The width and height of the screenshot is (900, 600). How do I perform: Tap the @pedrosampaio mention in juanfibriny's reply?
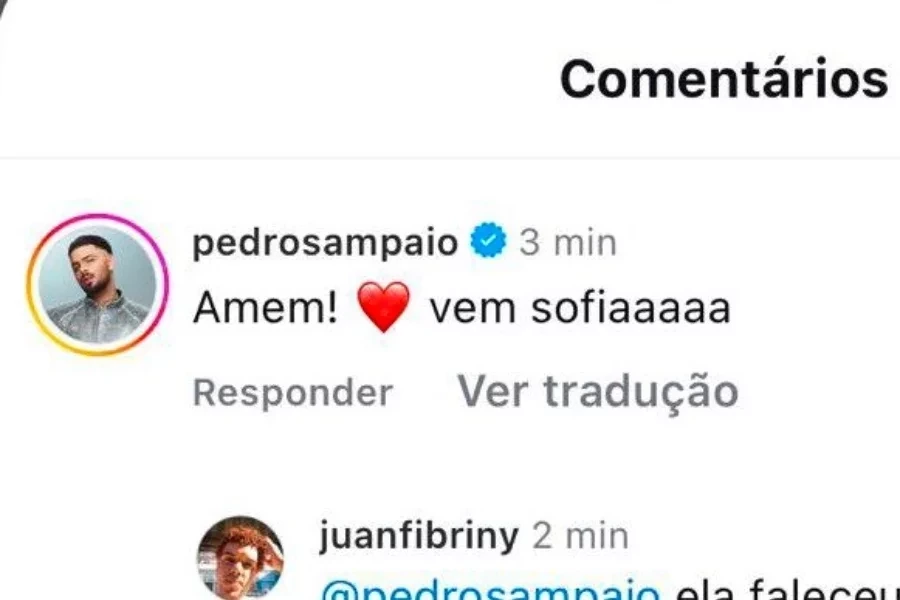[490, 586]
